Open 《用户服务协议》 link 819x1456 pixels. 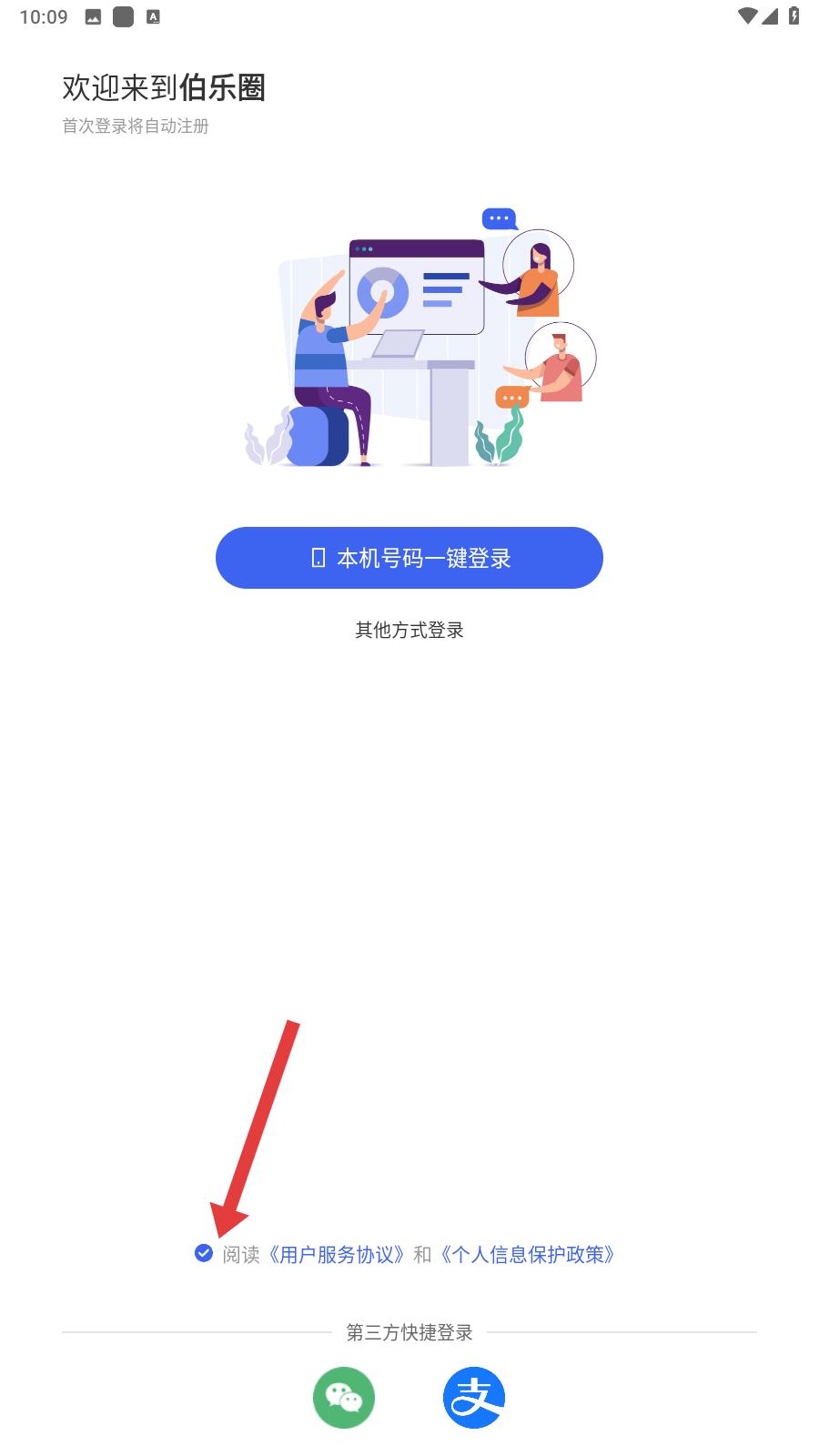[x=336, y=1255]
